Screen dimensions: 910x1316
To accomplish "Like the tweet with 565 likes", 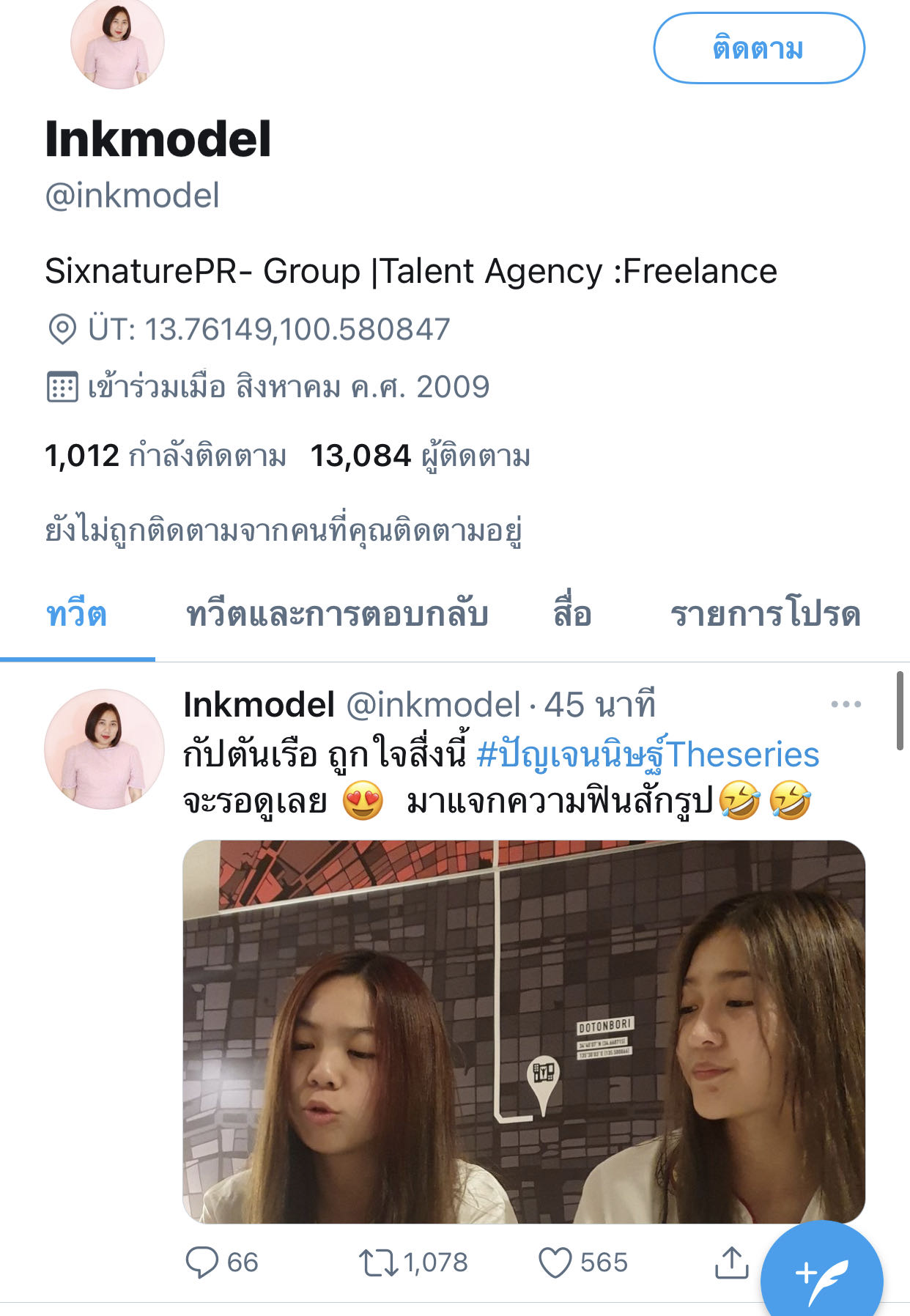I will coord(555,1263).
